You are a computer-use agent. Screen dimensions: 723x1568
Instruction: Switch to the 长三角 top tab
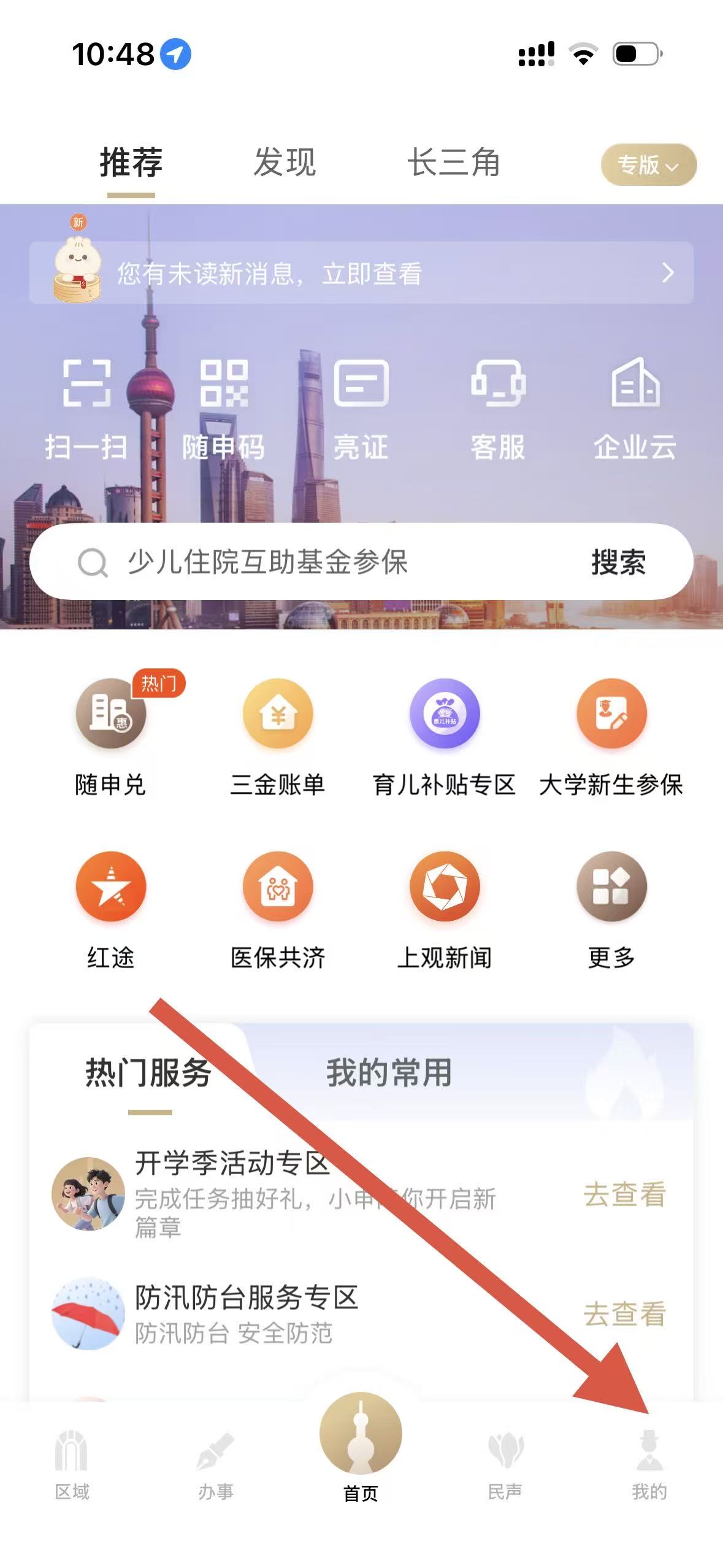tap(454, 163)
